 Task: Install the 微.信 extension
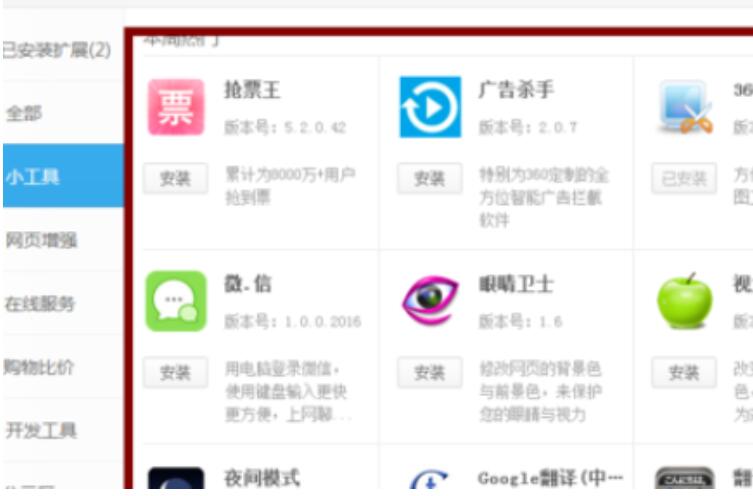pyautogui.click(x=175, y=373)
